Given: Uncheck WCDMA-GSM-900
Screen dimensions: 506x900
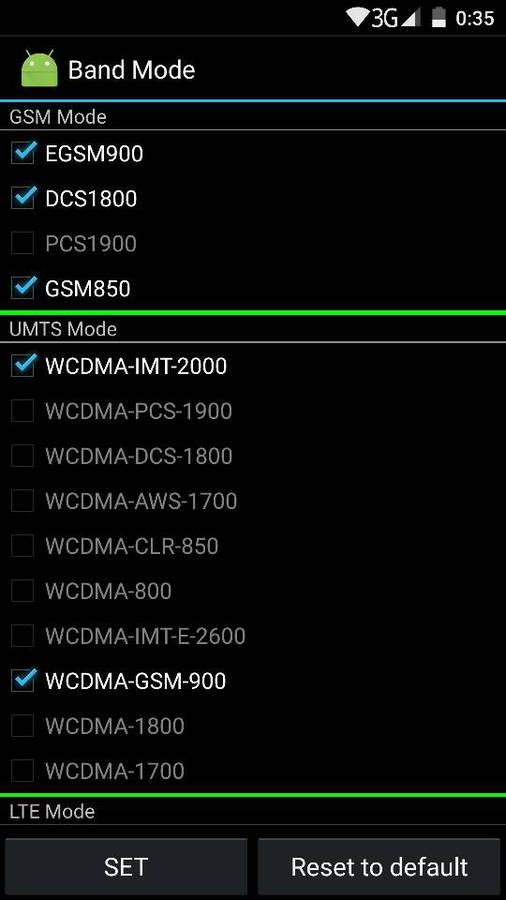Looking at the screenshot, I should tap(22, 681).
